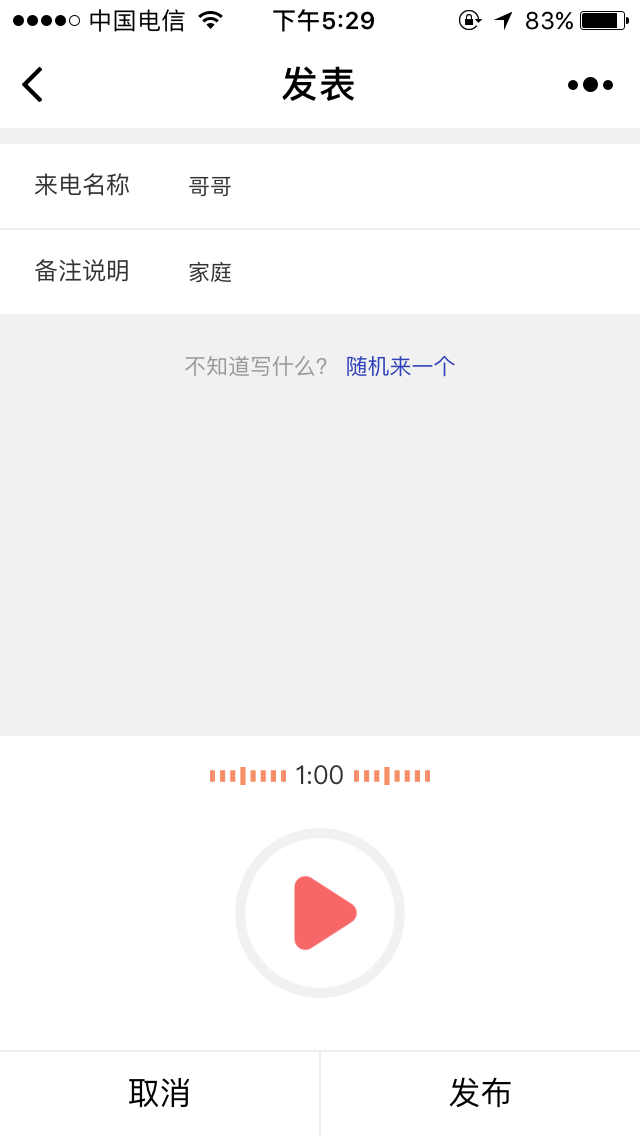Edit the 来电名称 field
This screenshot has height=1136, width=640.
coord(400,186)
